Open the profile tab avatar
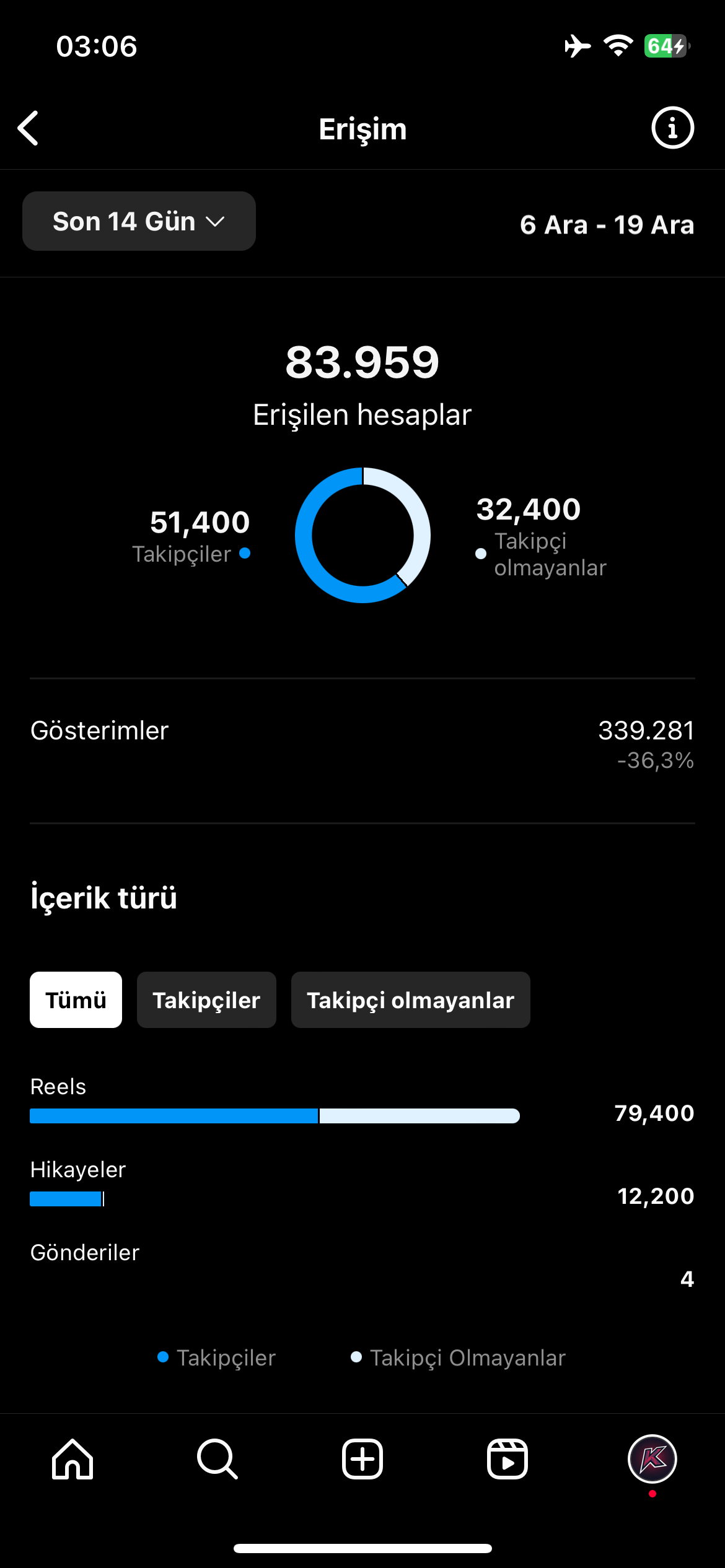The image size is (725, 1568). pyautogui.click(x=652, y=1459)
